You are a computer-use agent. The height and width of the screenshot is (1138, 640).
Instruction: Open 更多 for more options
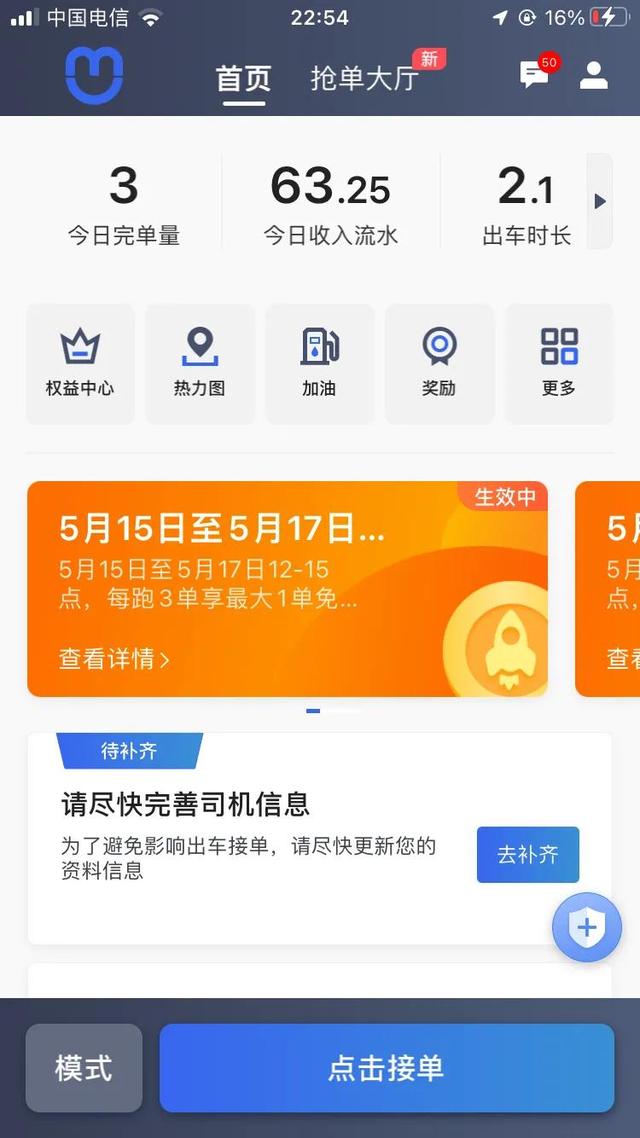(559, 364)
